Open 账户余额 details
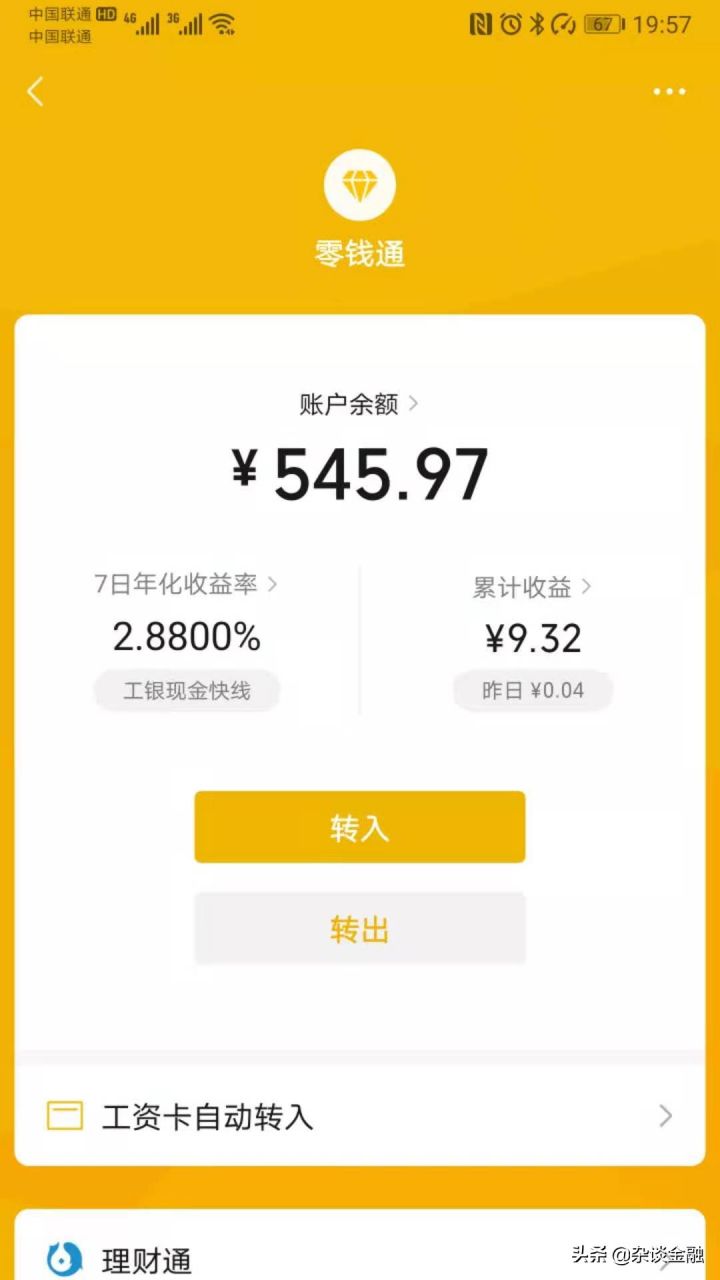 click(359, 404)
